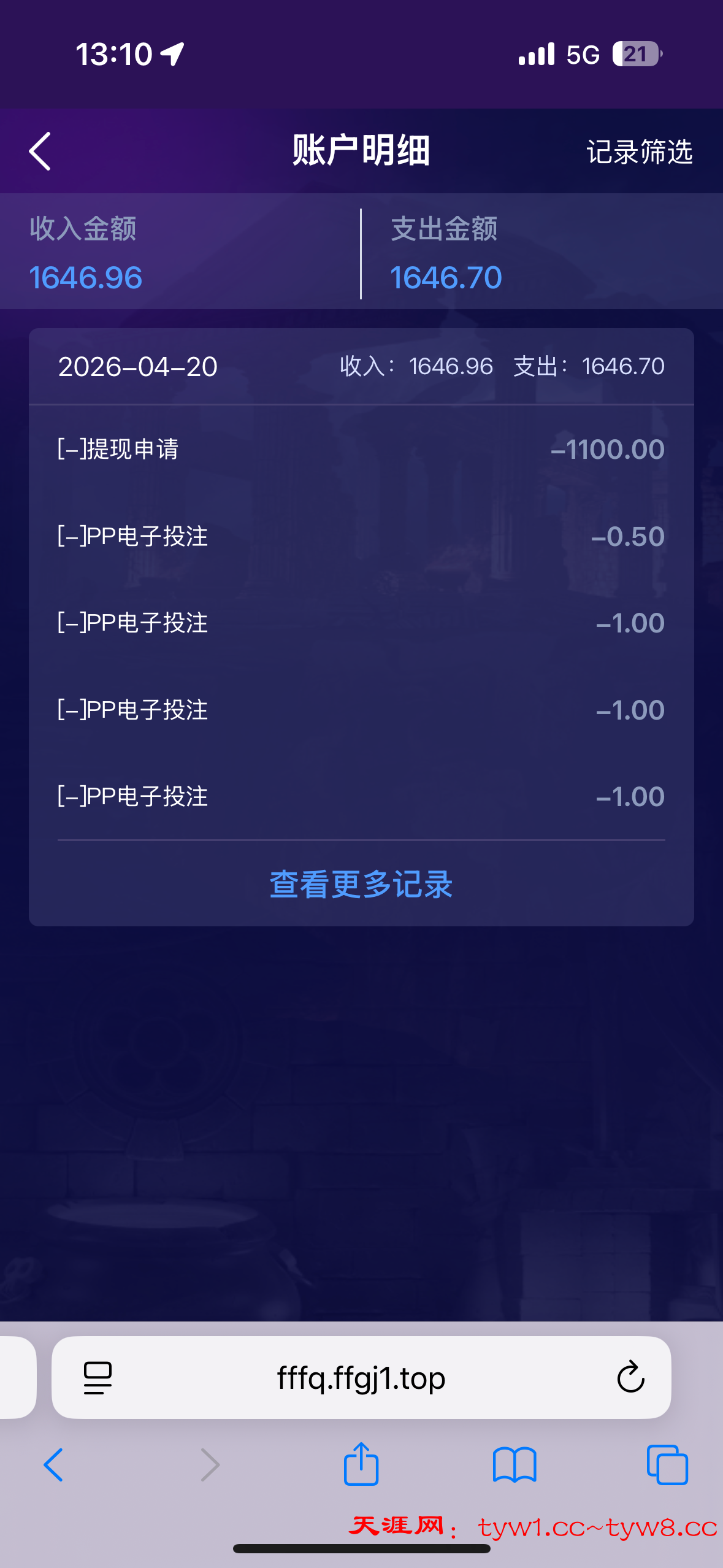Open 记录筛选 record filter
This screenshot has height=1568, width=723.
coord(639,152)
